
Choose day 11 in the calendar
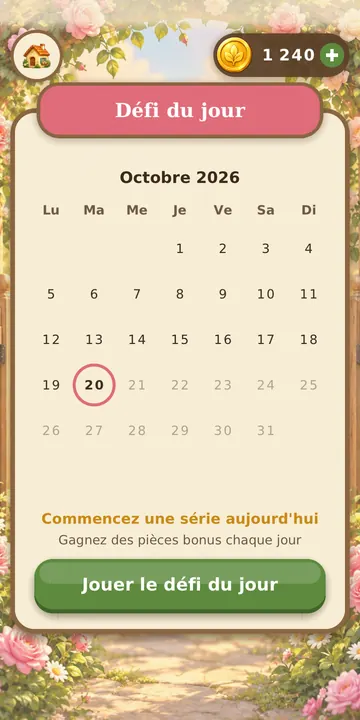point(309,294)
